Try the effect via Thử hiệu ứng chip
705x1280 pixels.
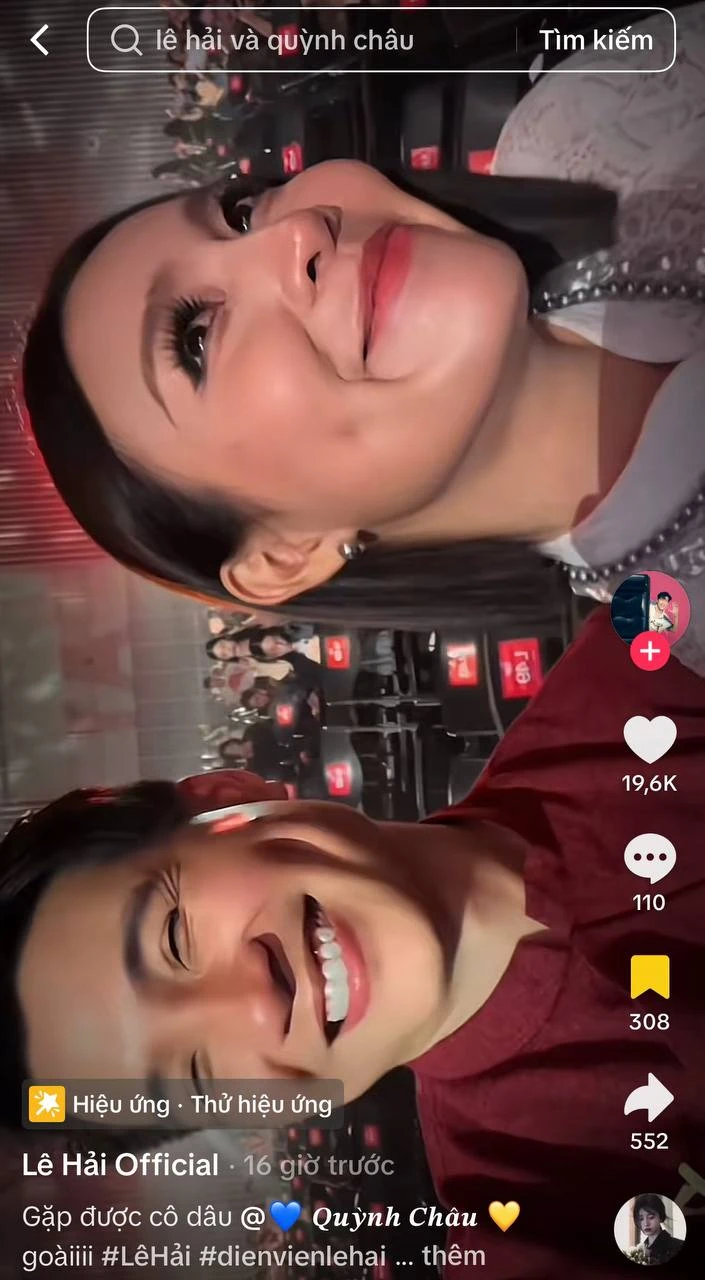coord(261,1105)
